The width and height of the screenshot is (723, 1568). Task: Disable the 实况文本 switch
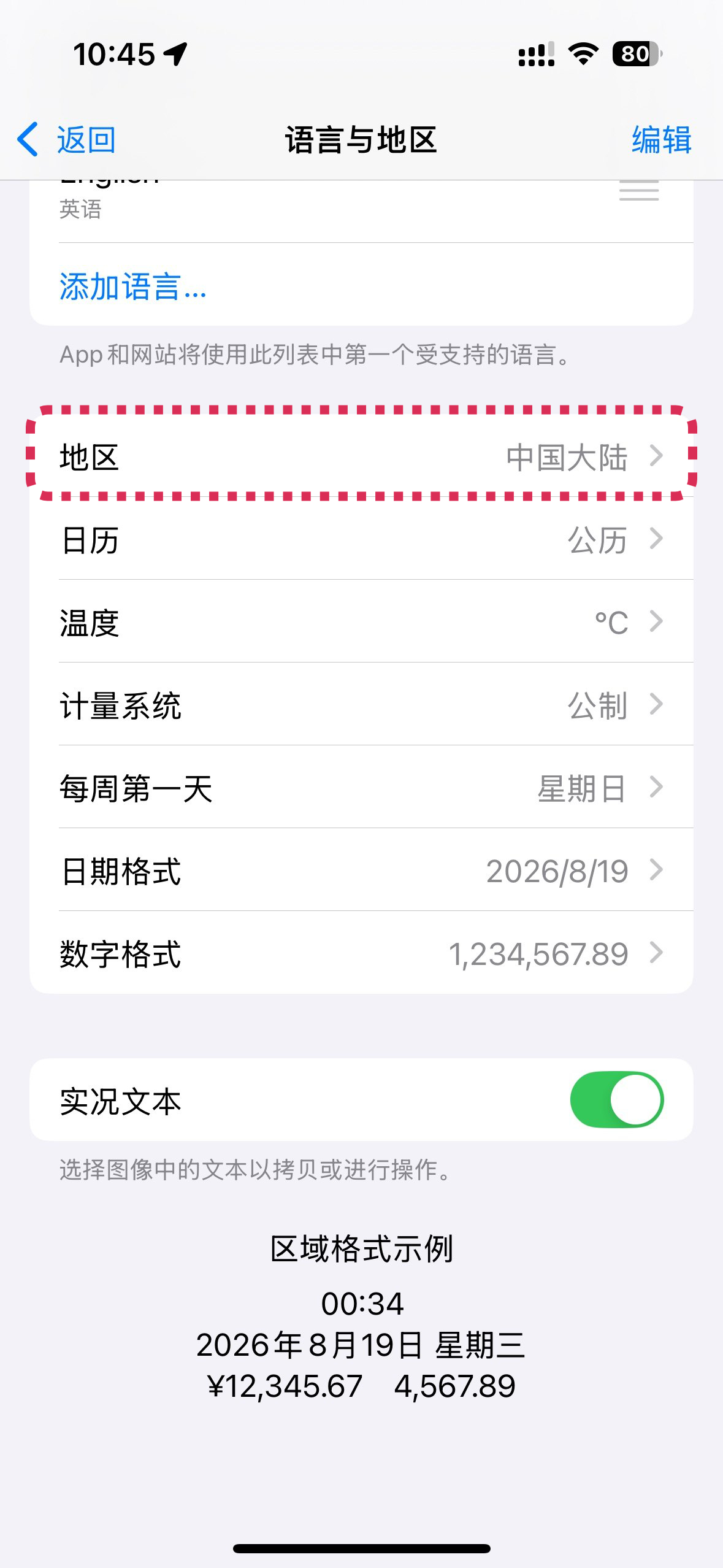(x=616, y=1099)
